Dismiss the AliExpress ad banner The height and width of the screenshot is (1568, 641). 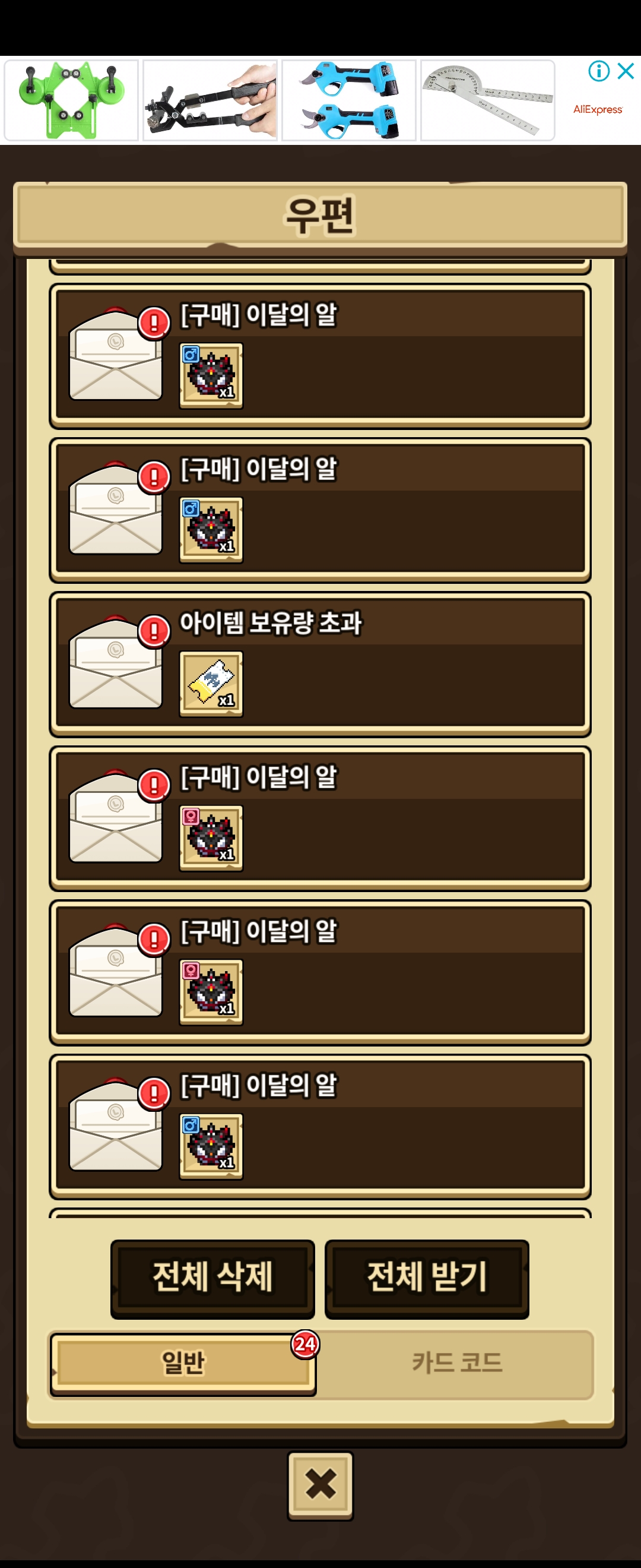pyautogui.click(x=626, y=71)
